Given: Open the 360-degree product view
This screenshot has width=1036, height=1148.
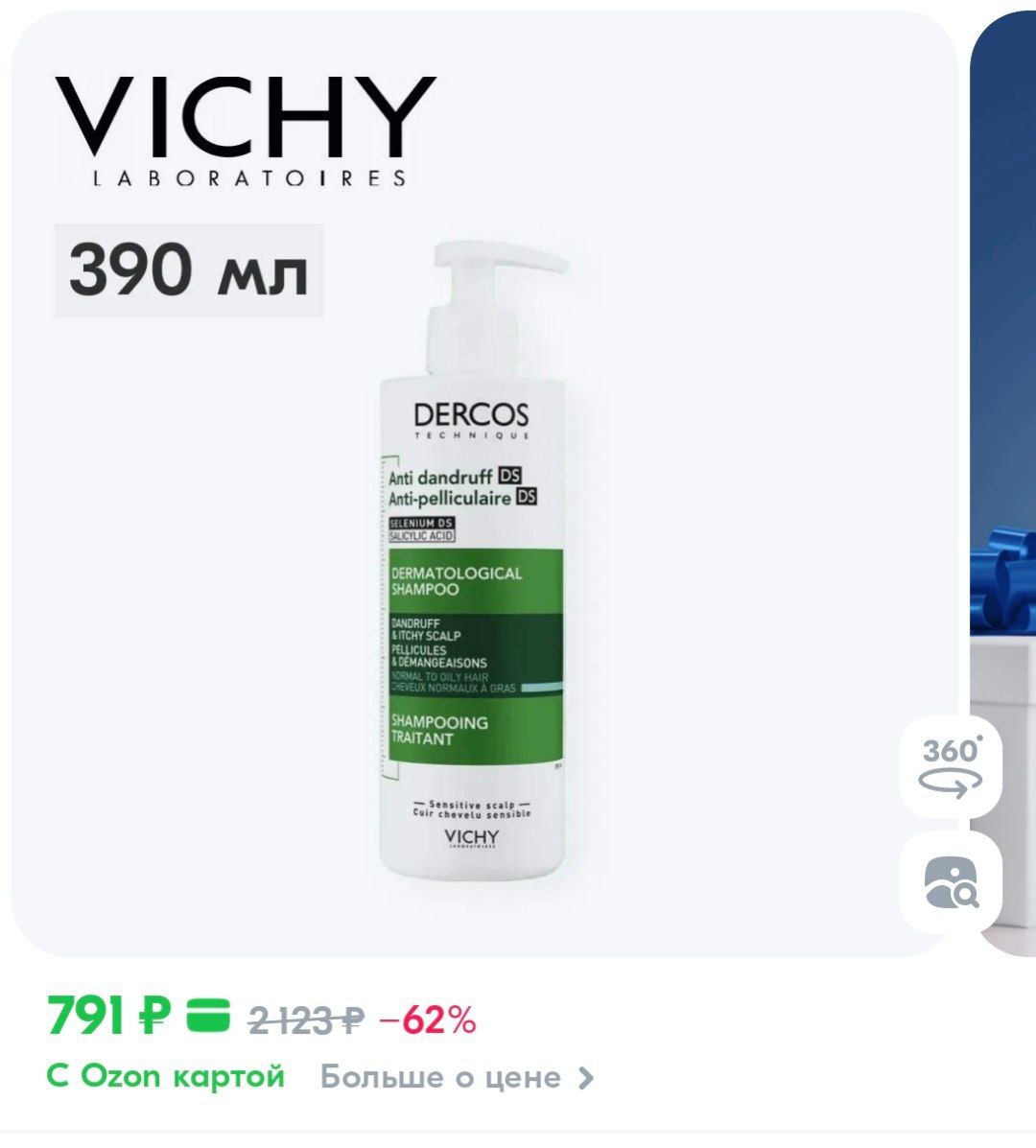Looking at the screenshot, I should (950, 765).
